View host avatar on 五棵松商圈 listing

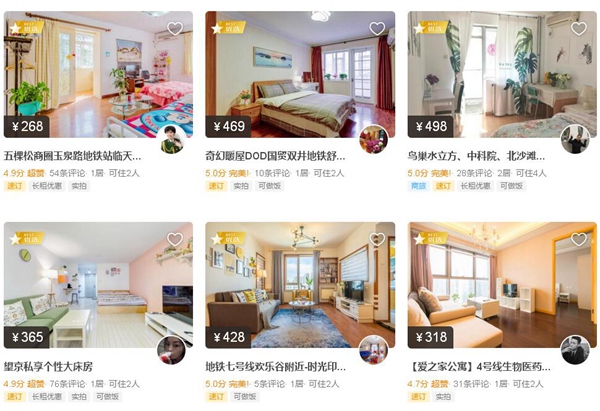(x=172, y=139)
